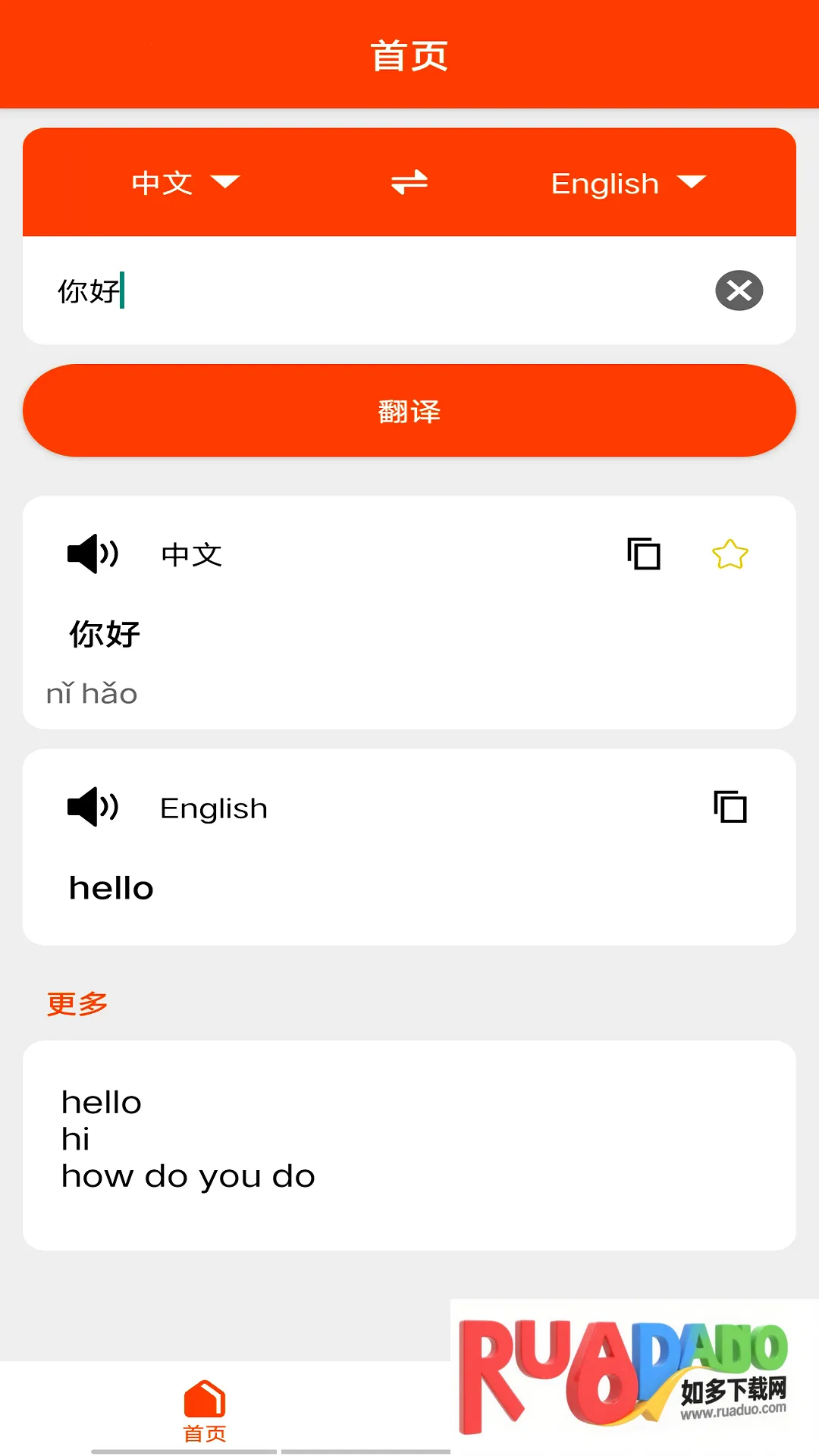819x1456 pixels.
Task: Open the 中文 source language dropdown
Action: click(185, 183)
